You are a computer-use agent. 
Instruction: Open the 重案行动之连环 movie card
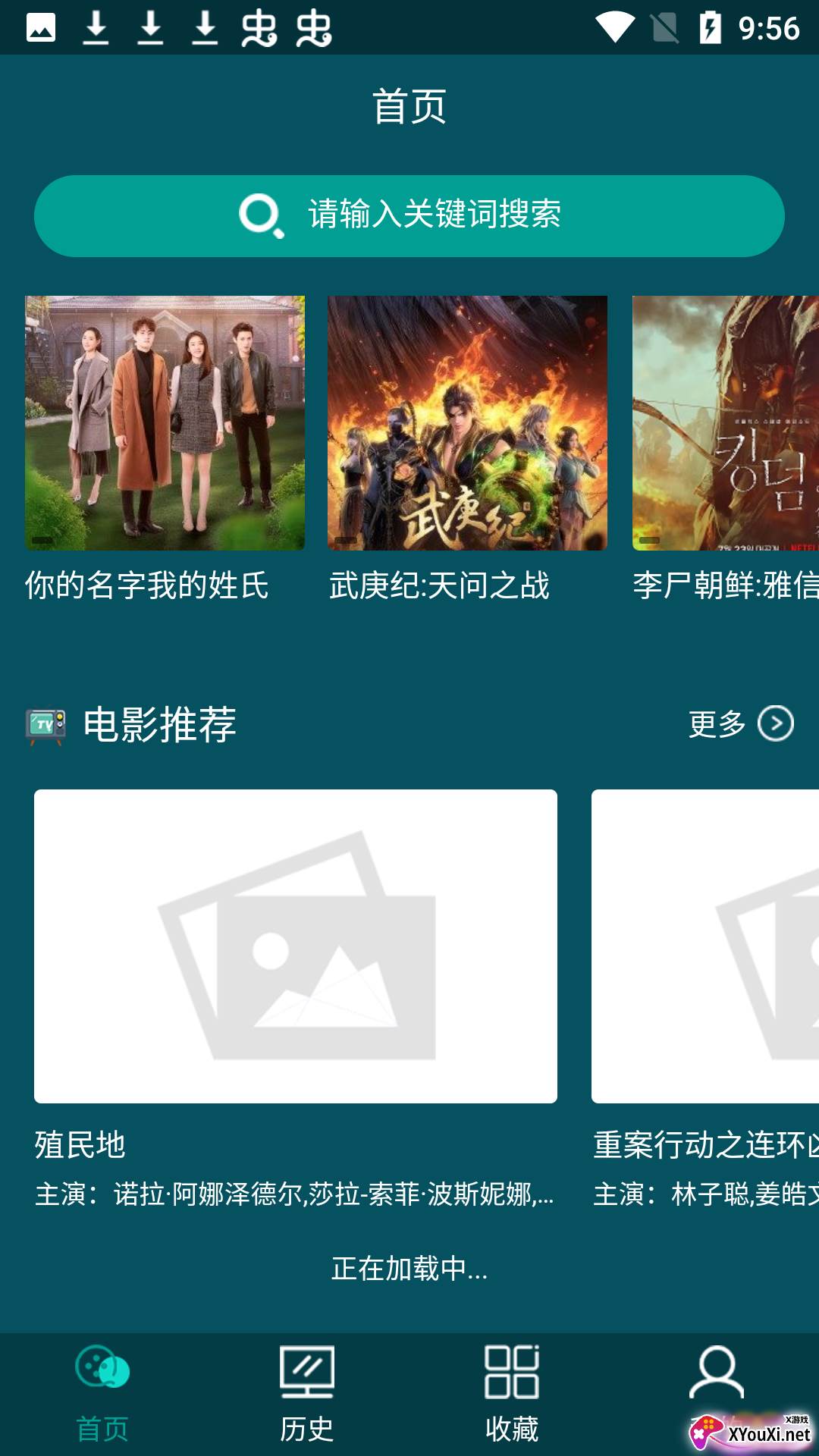click(705, 946)
